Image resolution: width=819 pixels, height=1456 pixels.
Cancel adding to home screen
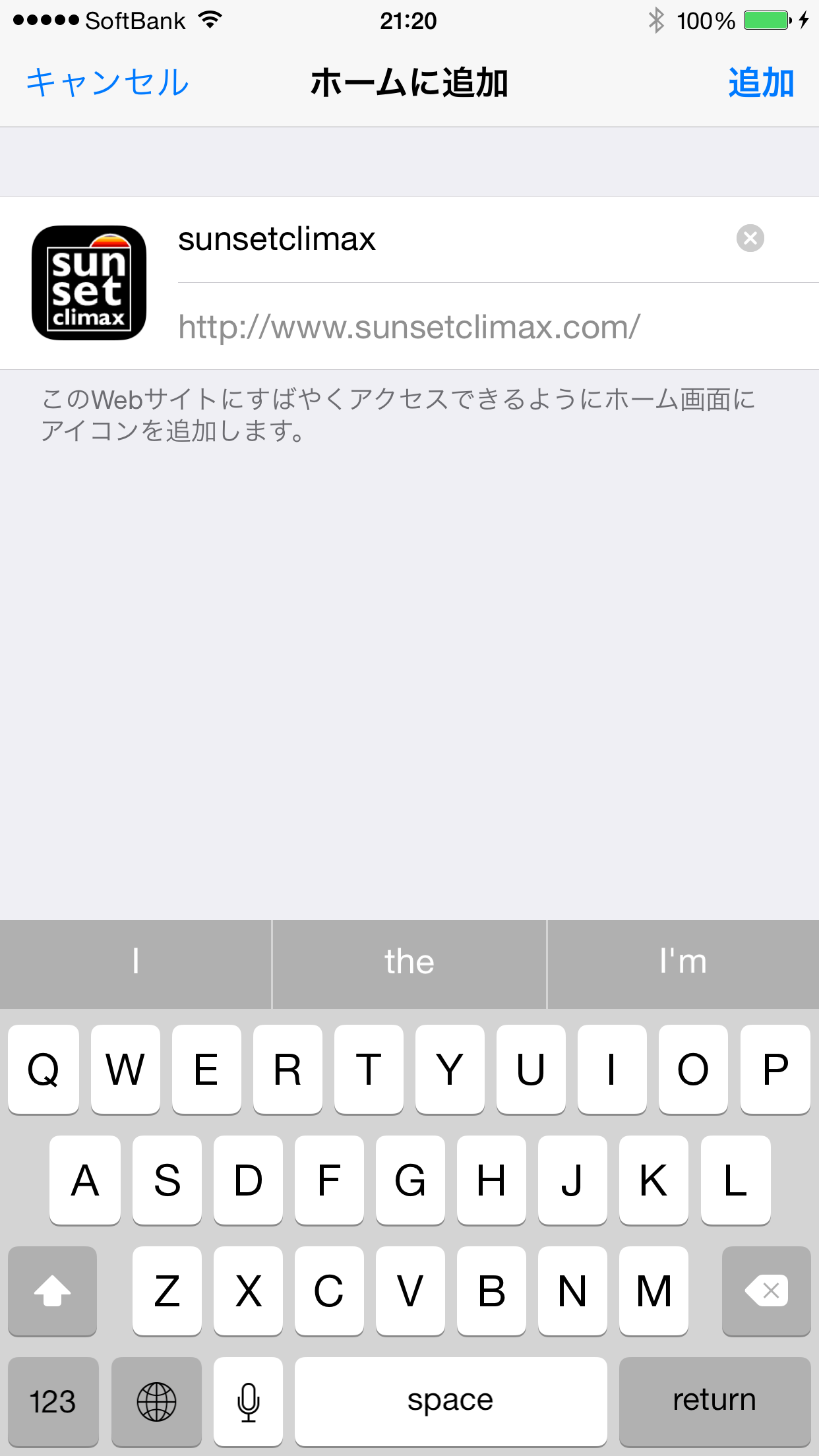click(107, 83)
